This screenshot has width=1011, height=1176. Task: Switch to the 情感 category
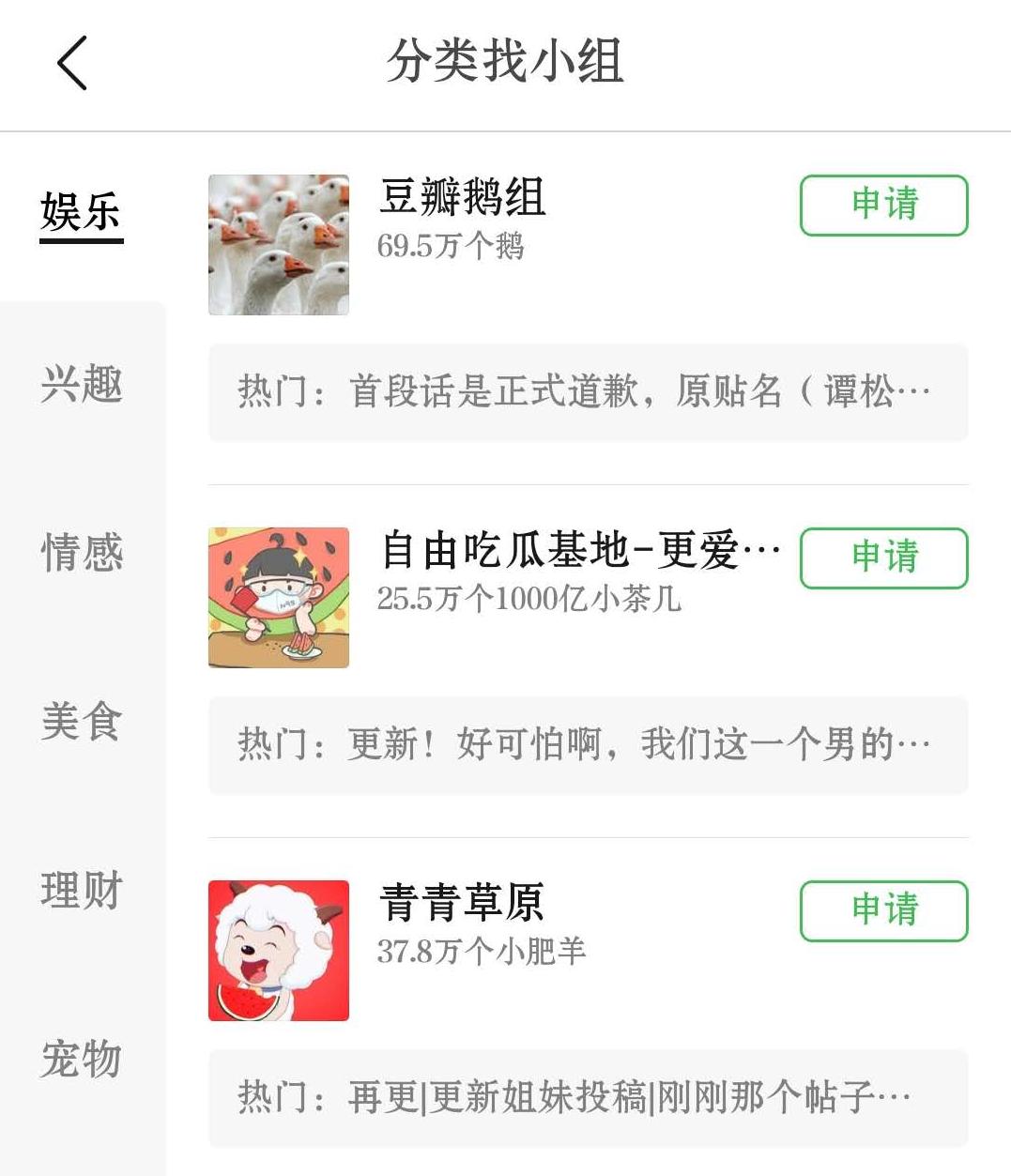tap(82, 553)
